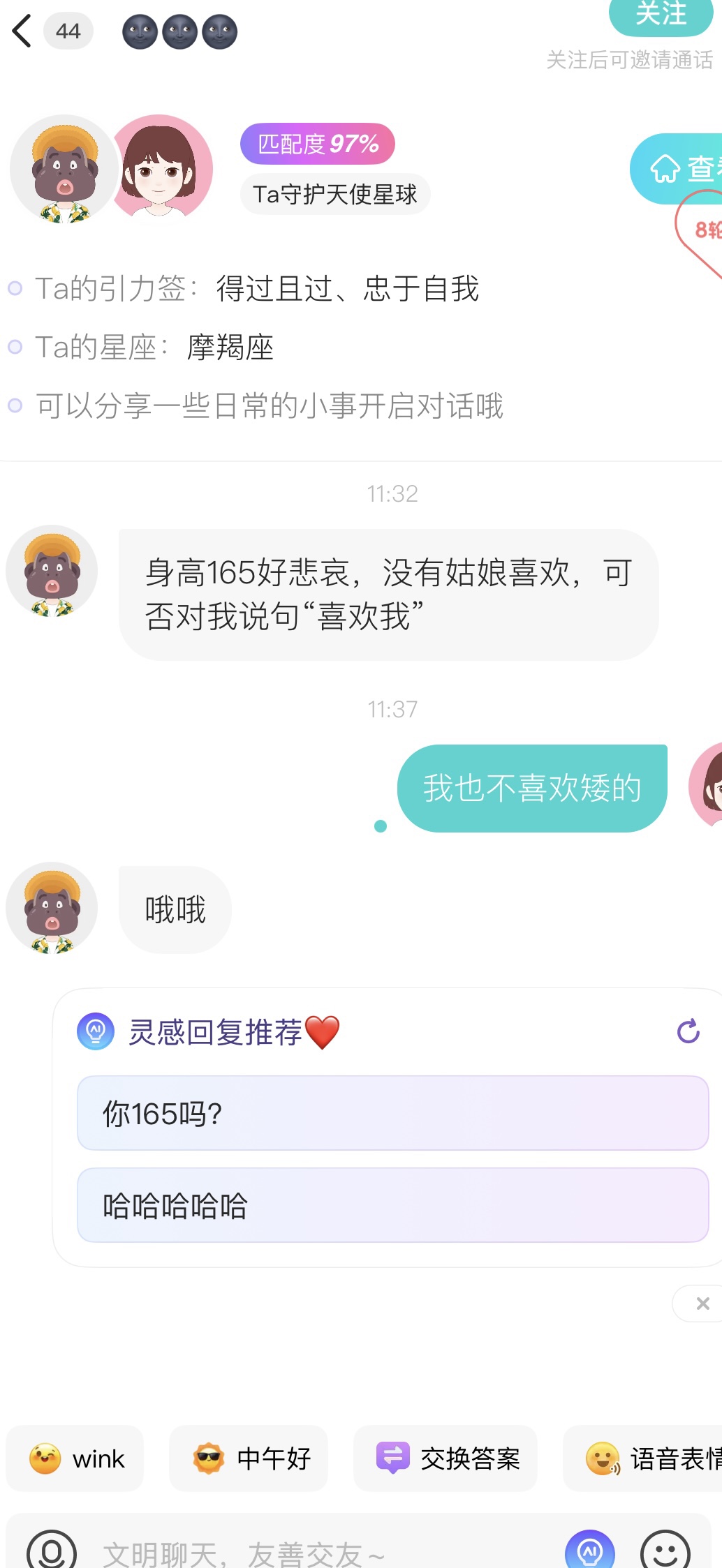Send the 中午好 quick greeting
Image resolution: width=722 pixels, height=1568 pixels.
click(x=249, y=1458)
